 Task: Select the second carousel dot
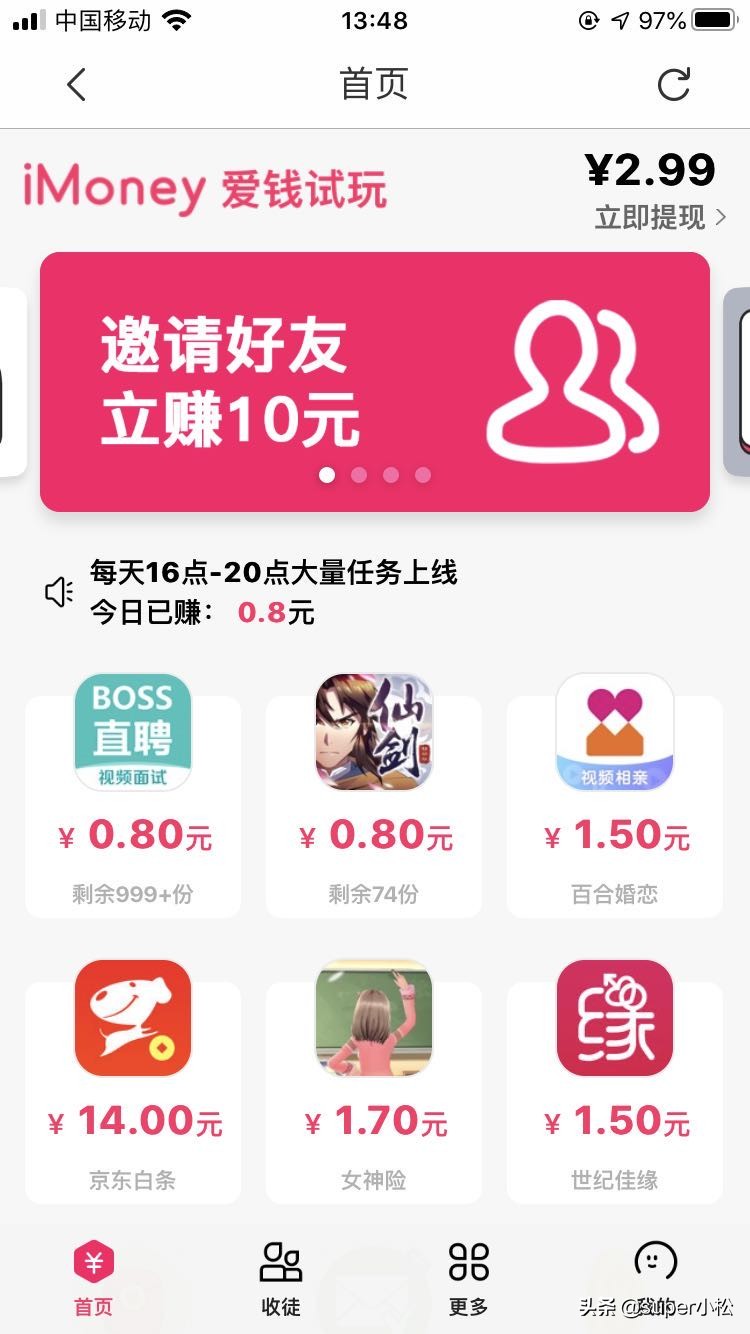[x=358, y=475]
